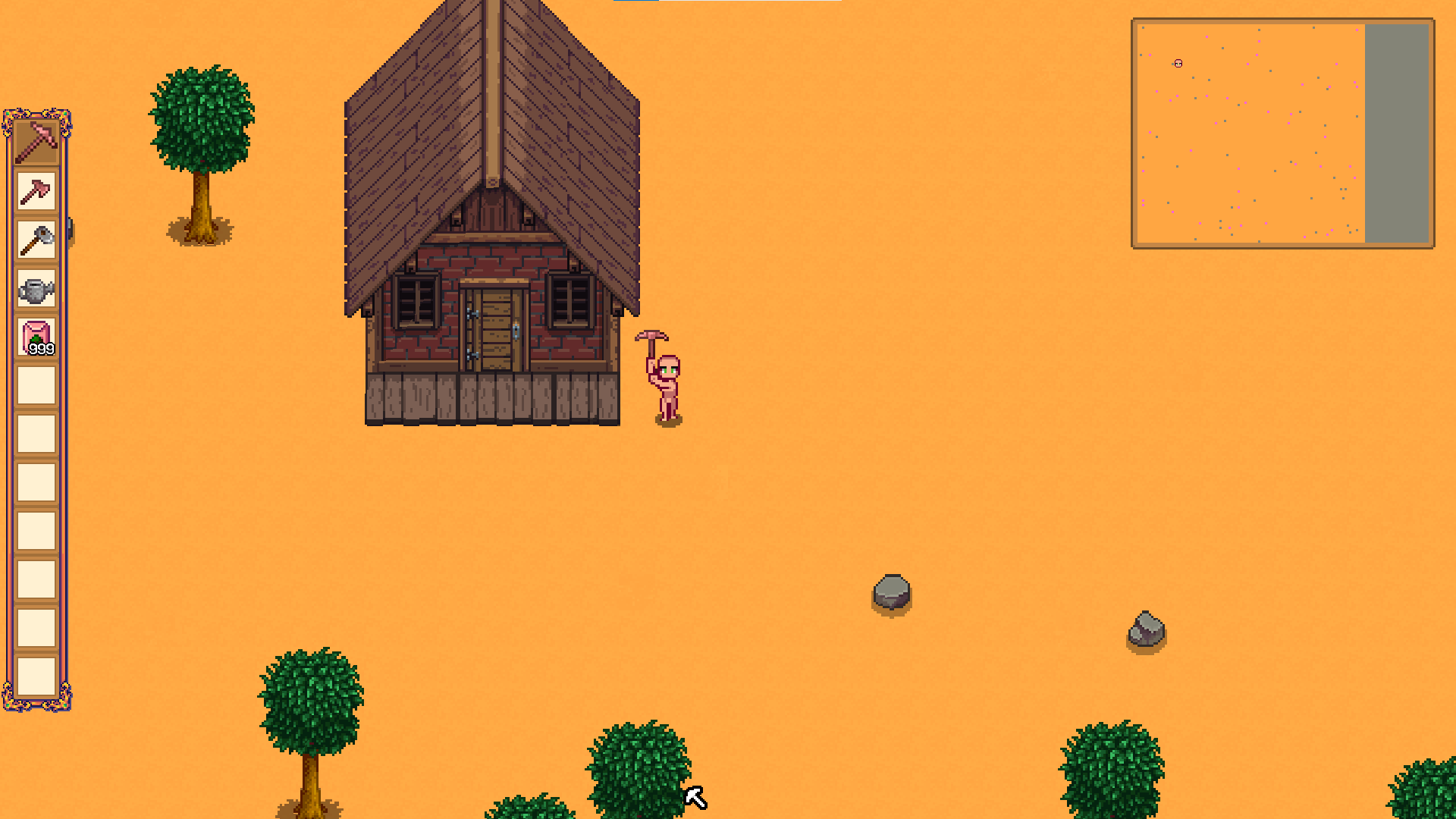Select the hoe tool slot
This screenshot has height=819, width=1456.
36,191
